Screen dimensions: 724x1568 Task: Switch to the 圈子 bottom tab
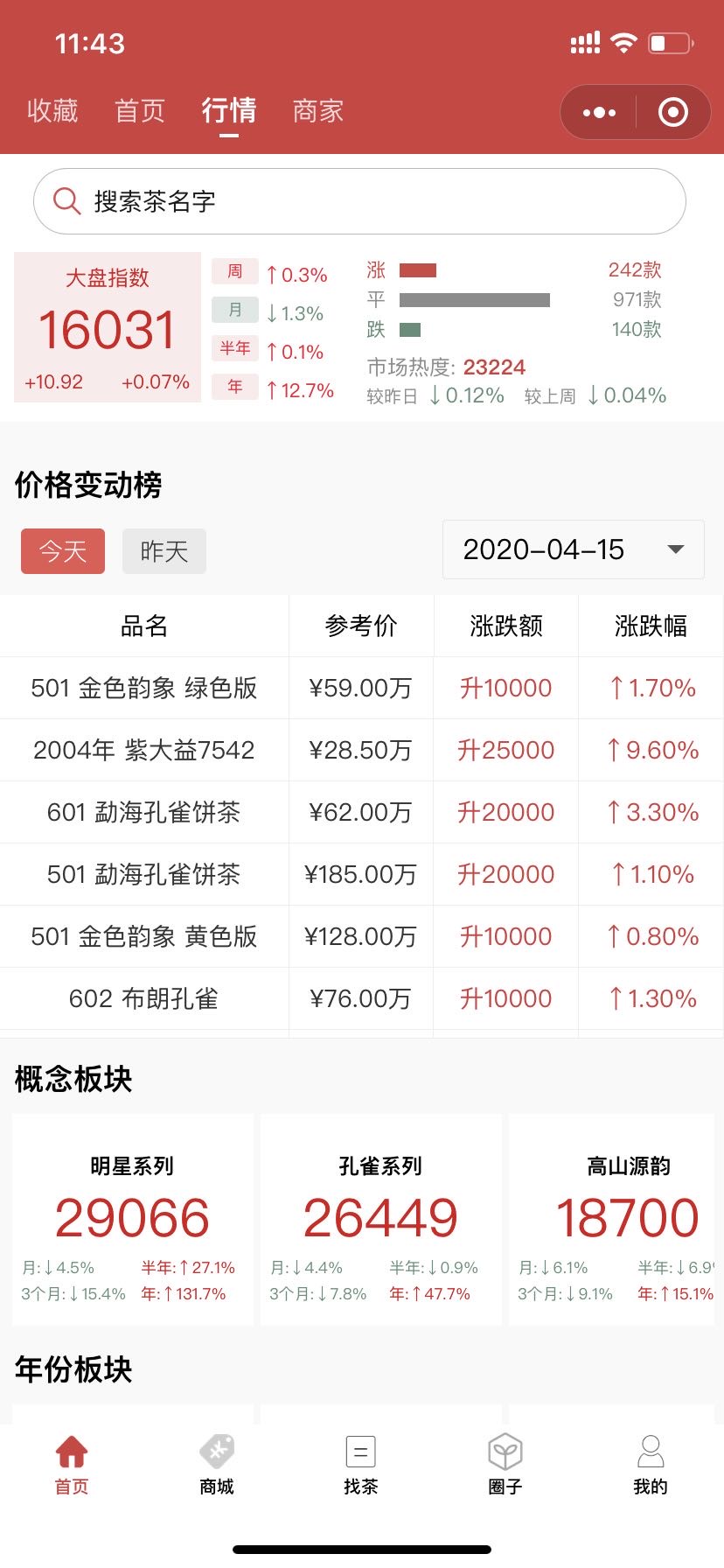tap(505, 1465)
